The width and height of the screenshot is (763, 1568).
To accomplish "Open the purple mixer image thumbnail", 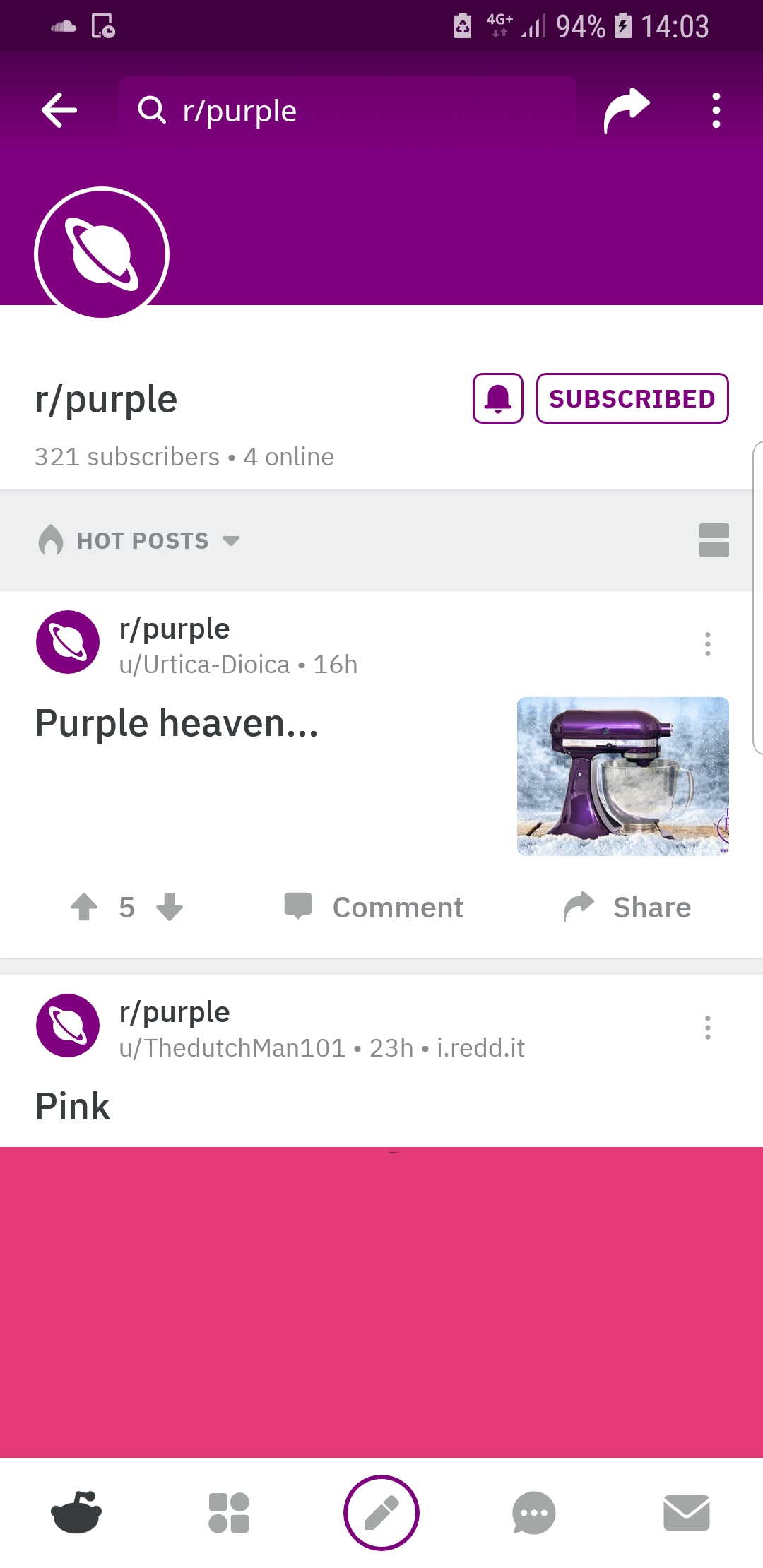I will point(622,776).
